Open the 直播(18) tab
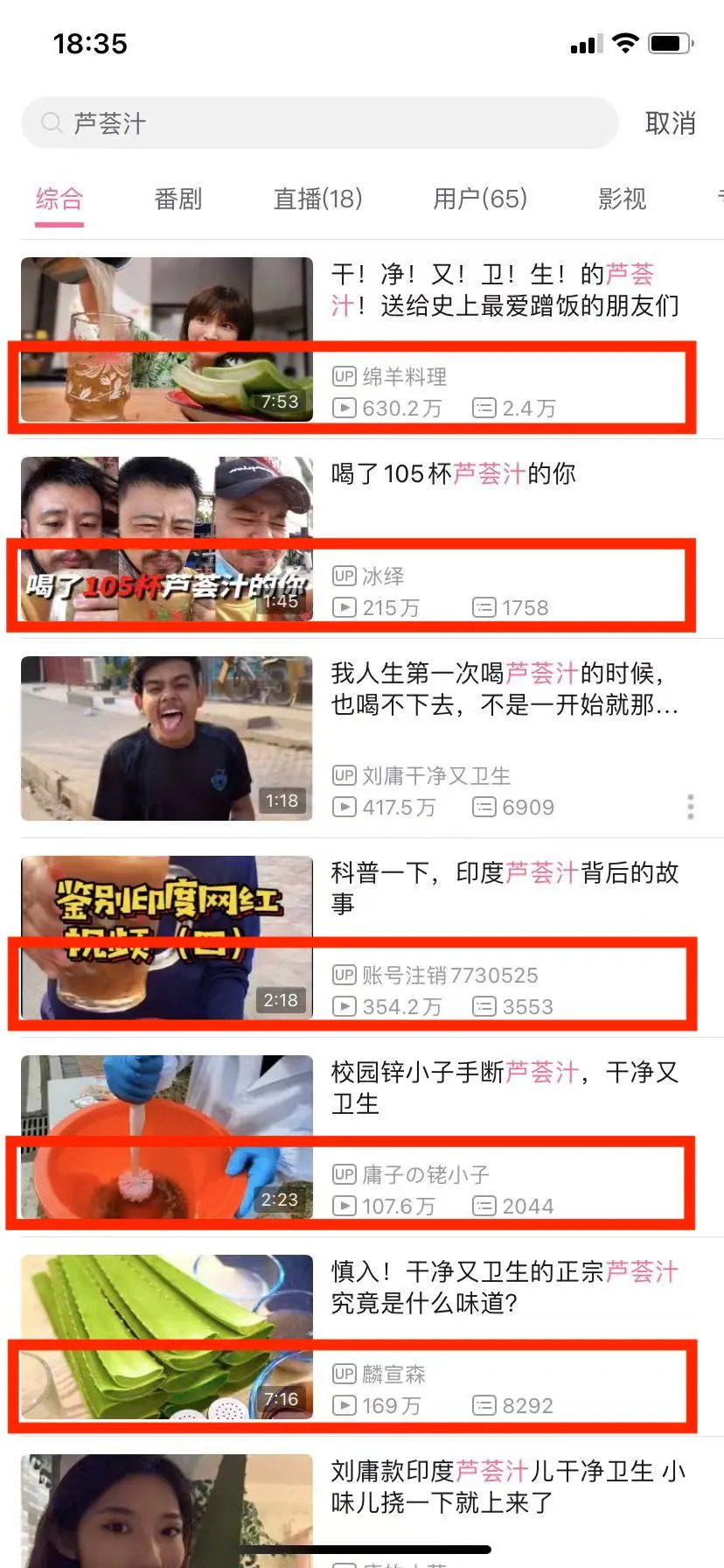The image size is (724, 1568). coord(317,199)
